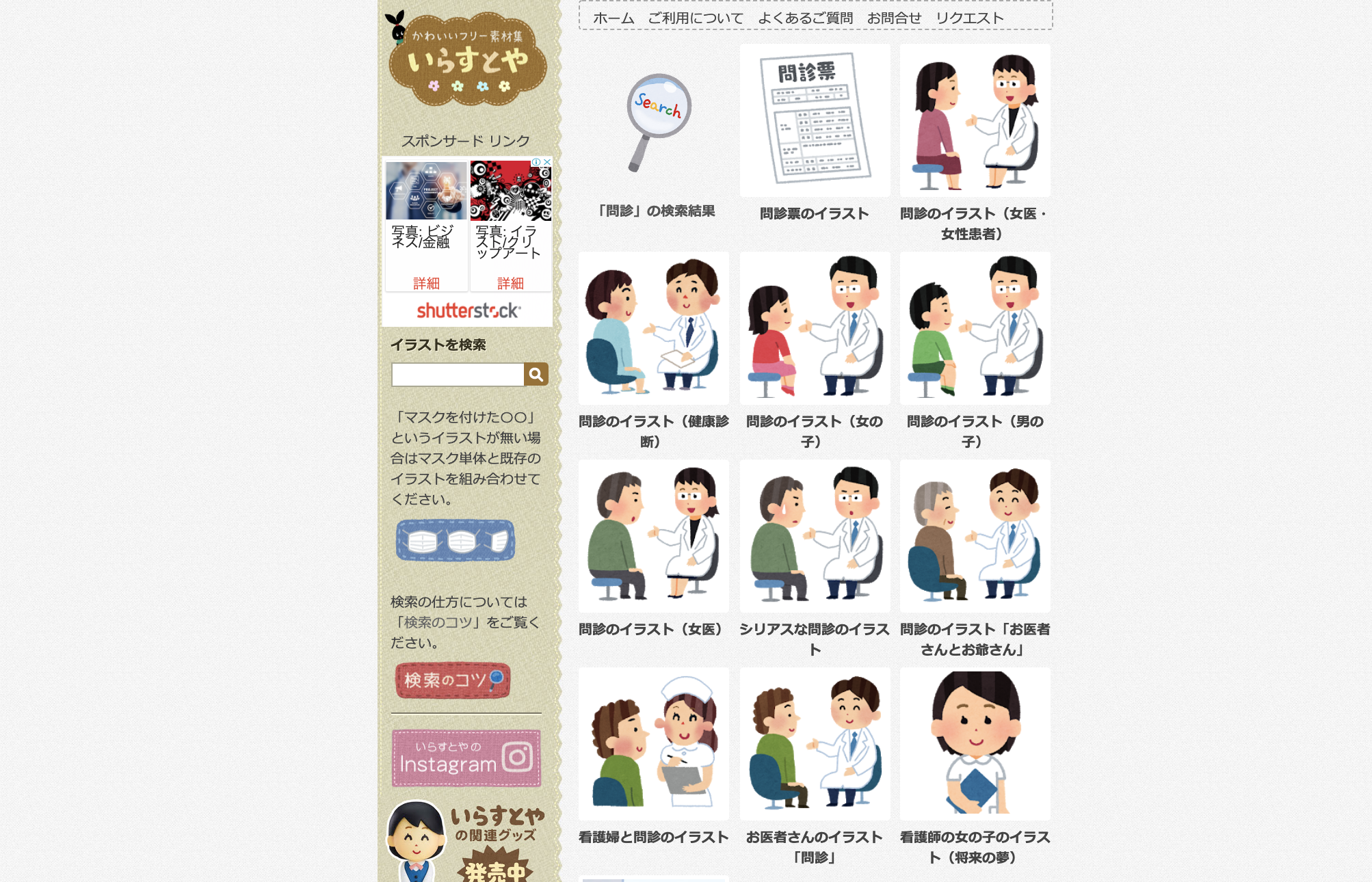Open 問診のイラスト（女医） tile
This screenshot has height=882, width=1372.
click(x=653, y=536)
